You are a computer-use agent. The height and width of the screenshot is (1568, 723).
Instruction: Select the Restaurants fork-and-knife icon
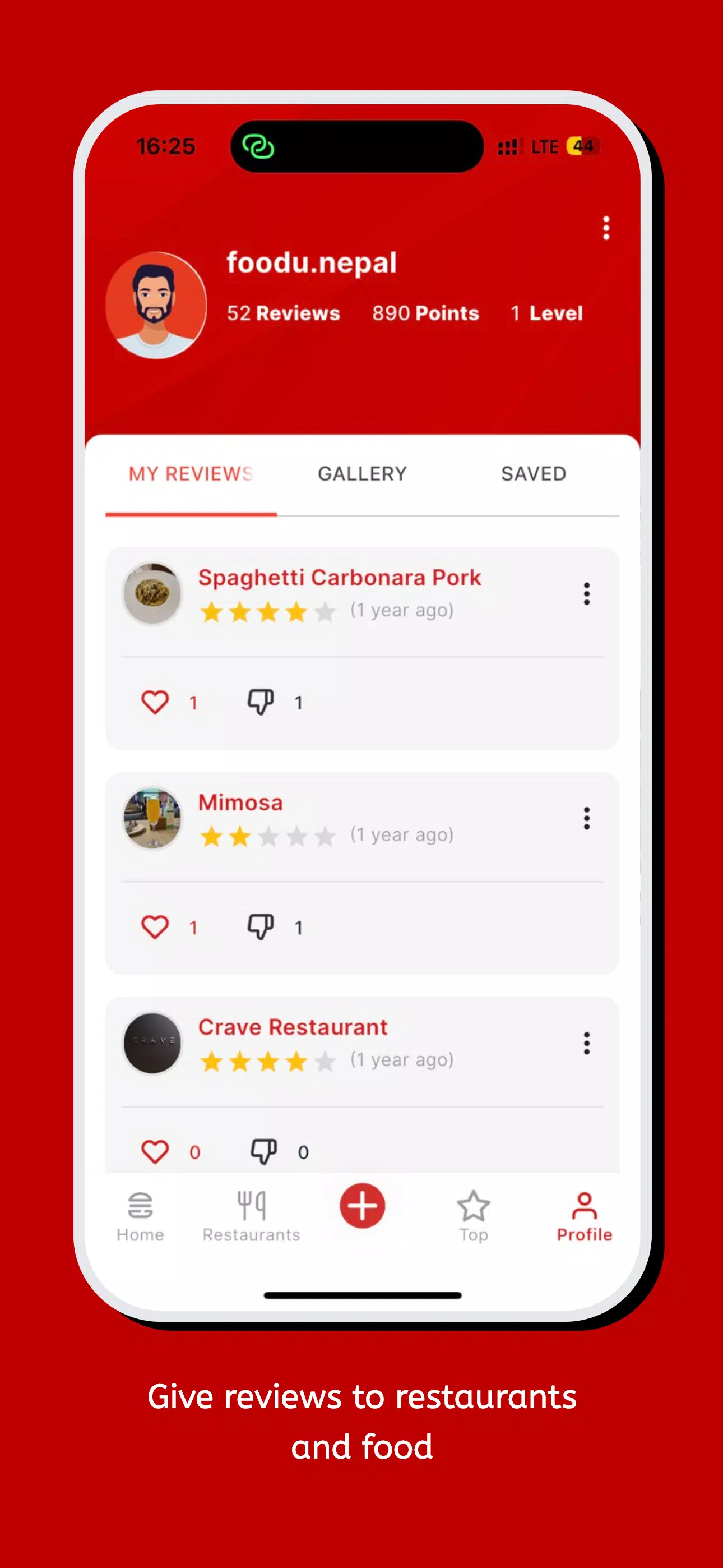(x=249, y=1209)
